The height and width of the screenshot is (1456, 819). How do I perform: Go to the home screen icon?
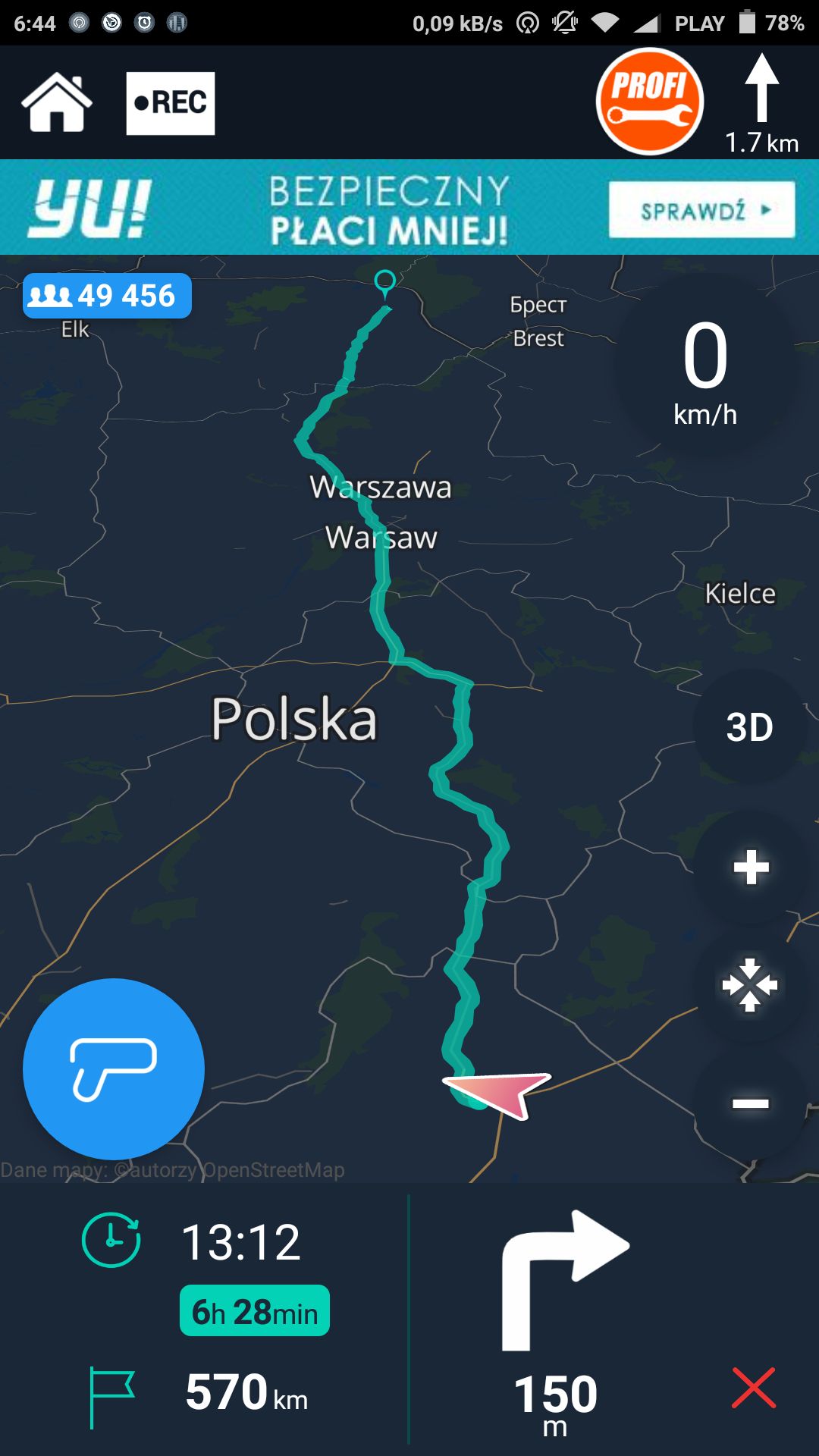coord(57,103)
